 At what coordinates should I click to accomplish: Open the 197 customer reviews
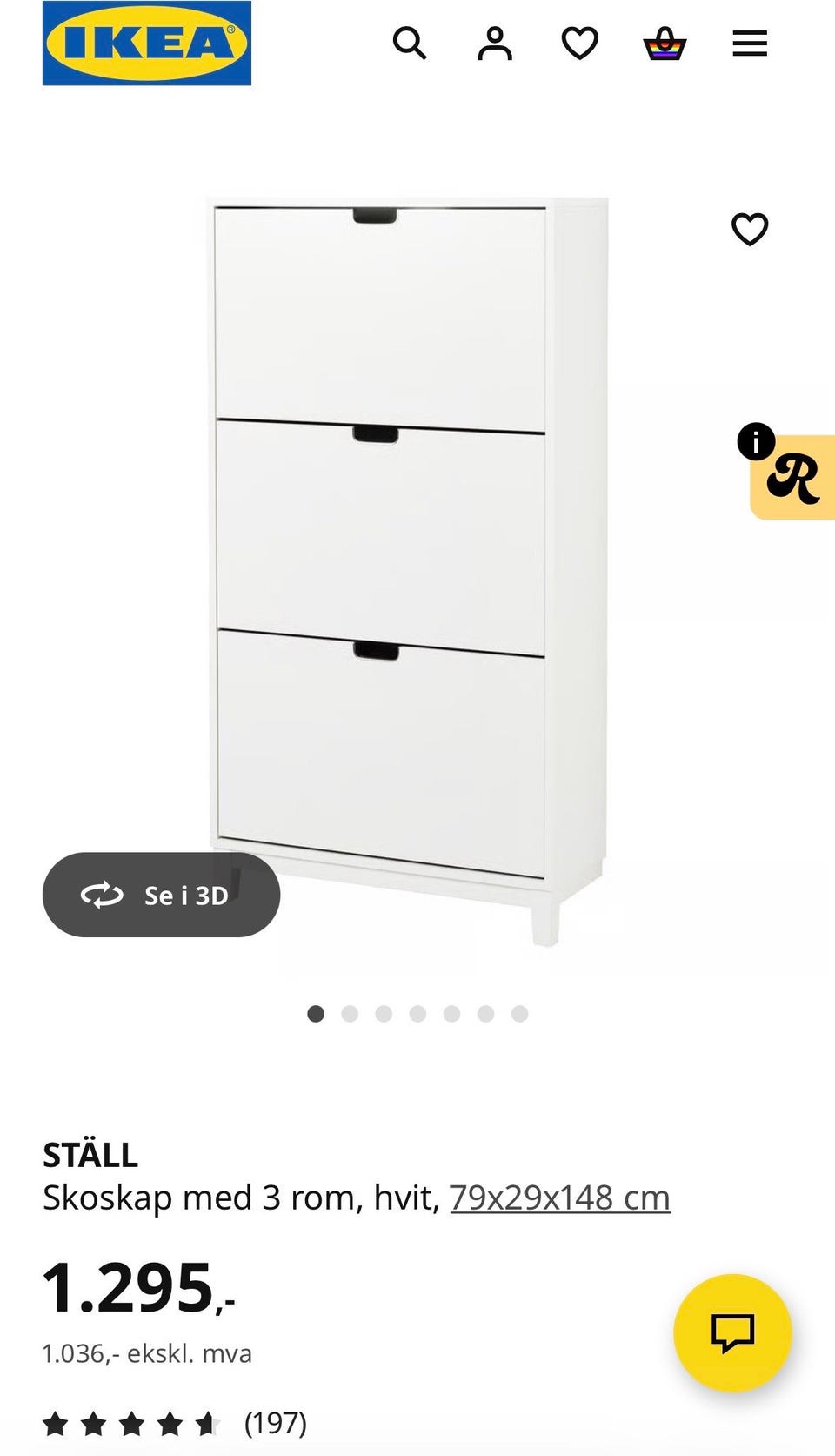click(275, 1423)
